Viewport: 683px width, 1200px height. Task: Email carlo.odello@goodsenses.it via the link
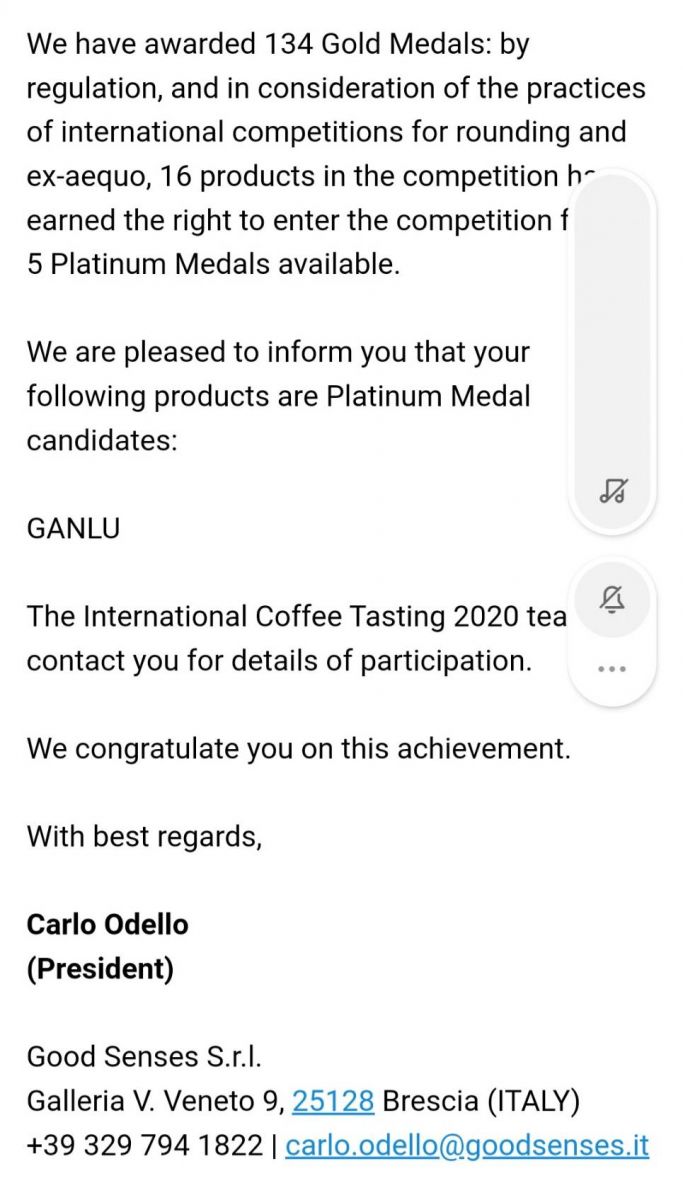point(467,1145)
